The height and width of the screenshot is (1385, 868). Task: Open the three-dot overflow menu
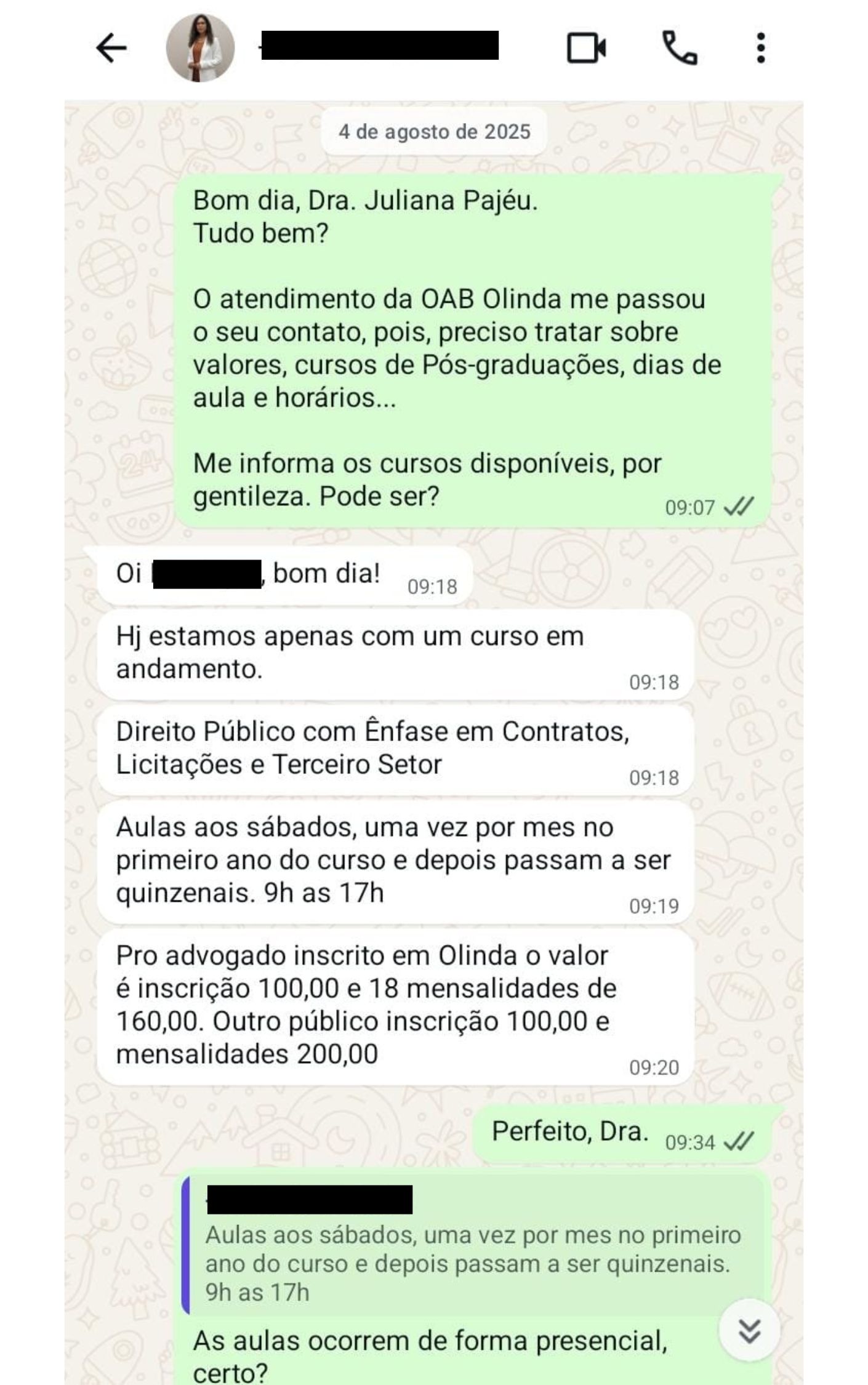pyautogui.click(x=761, y=48)
